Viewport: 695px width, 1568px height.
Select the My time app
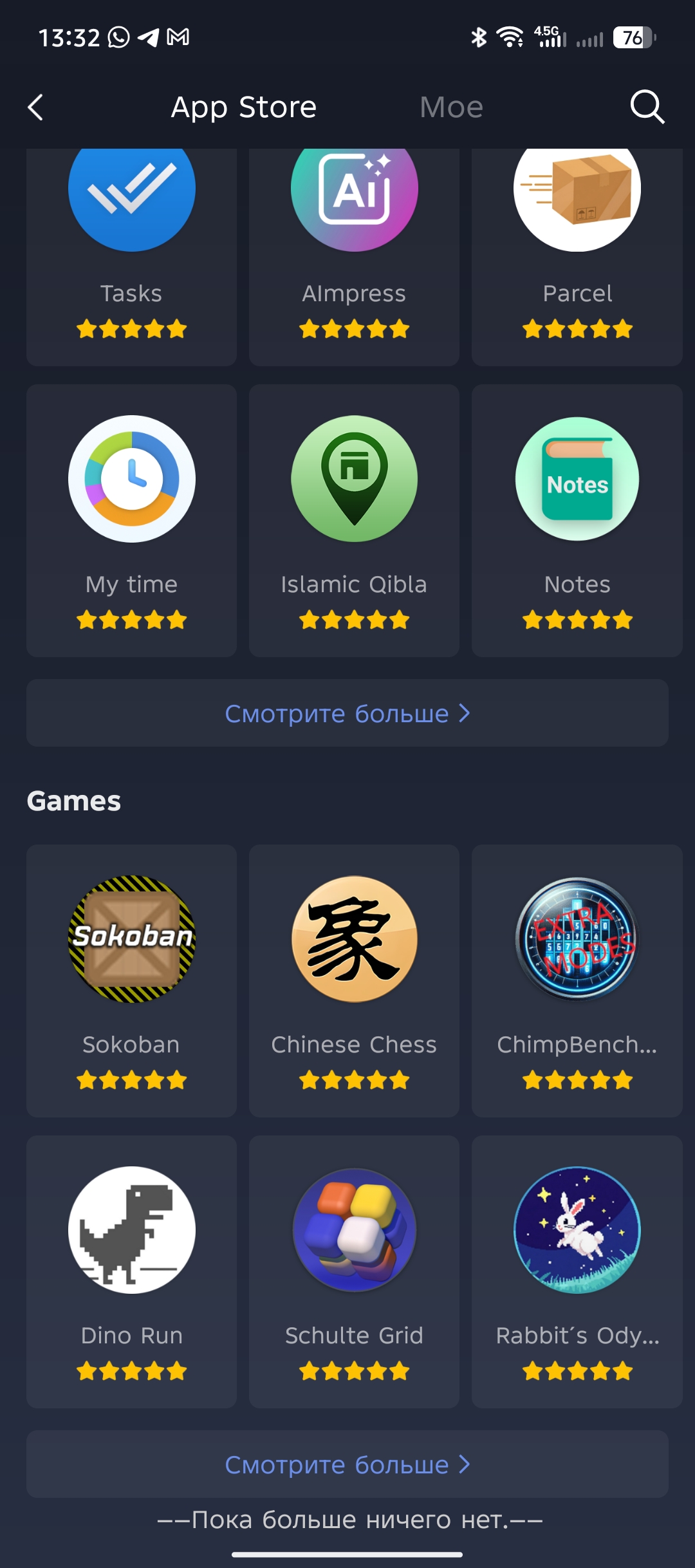(x=131, y=520)
